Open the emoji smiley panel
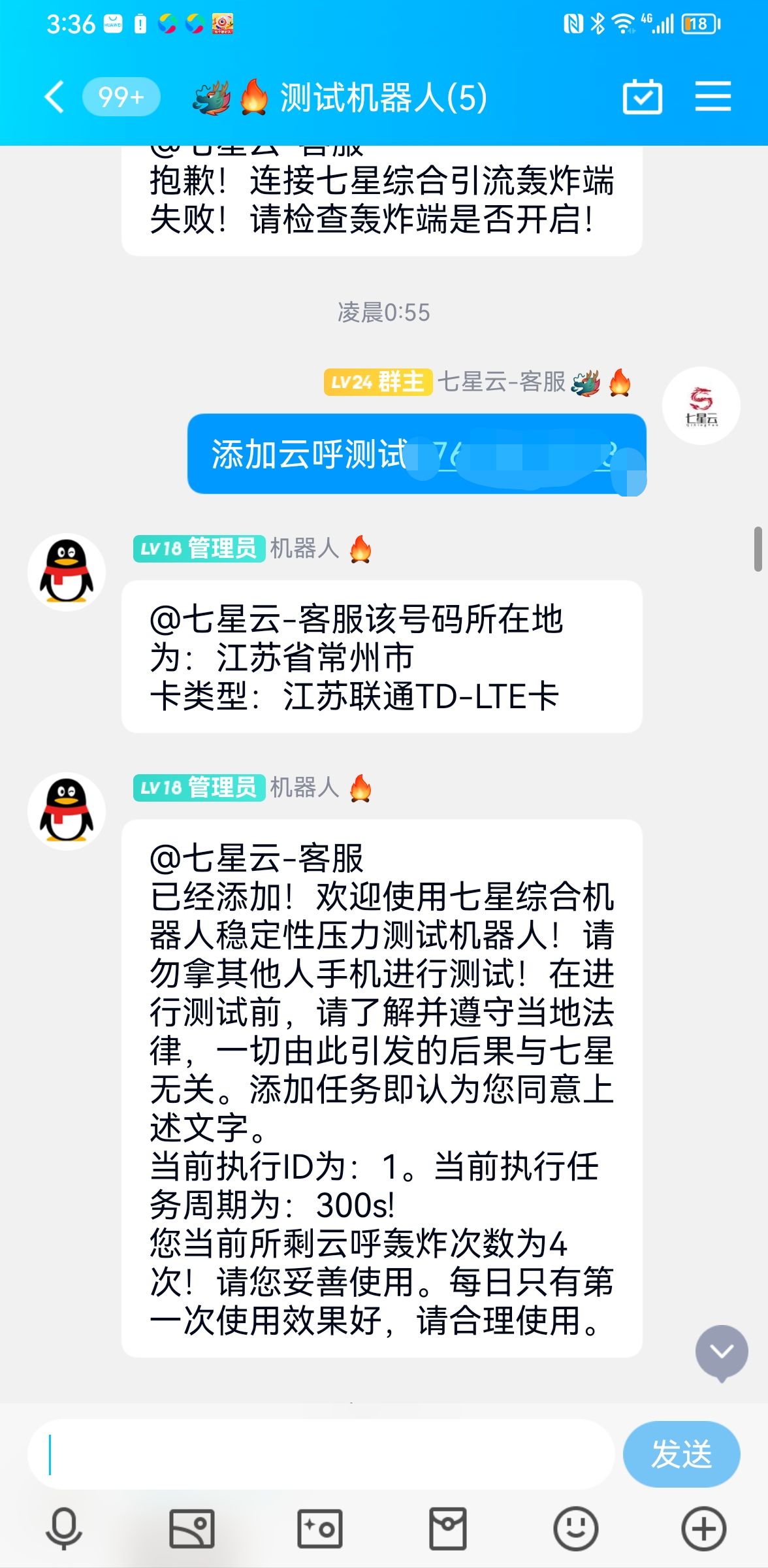Viewport: 768px width, 1568px height. (x=575, y=1529)
